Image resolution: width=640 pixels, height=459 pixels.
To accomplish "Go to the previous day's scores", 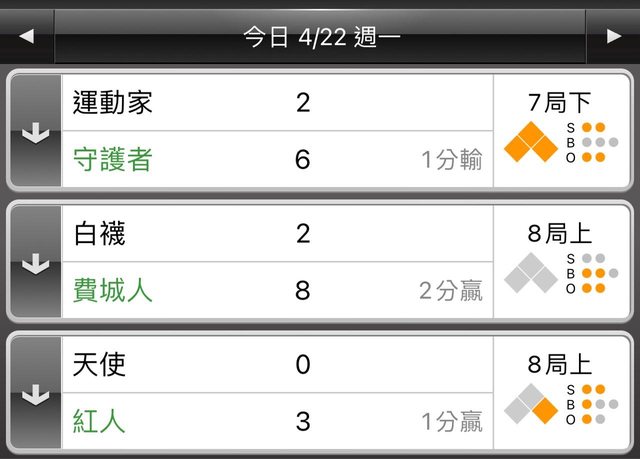I will click(27, 37).
